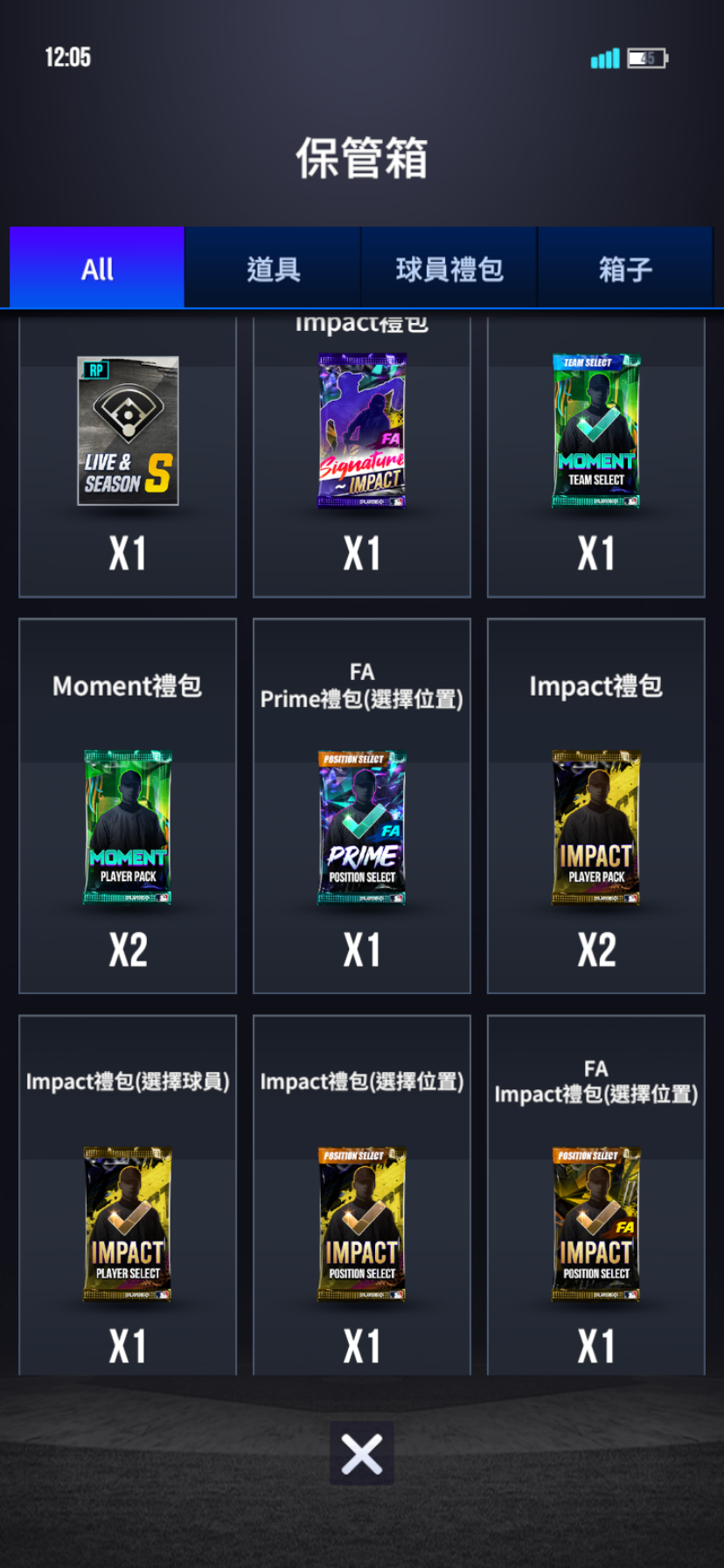Open the FA Signature Impact pack
The width and height of the screenshot is (724, 1568).
coord(362,431)
